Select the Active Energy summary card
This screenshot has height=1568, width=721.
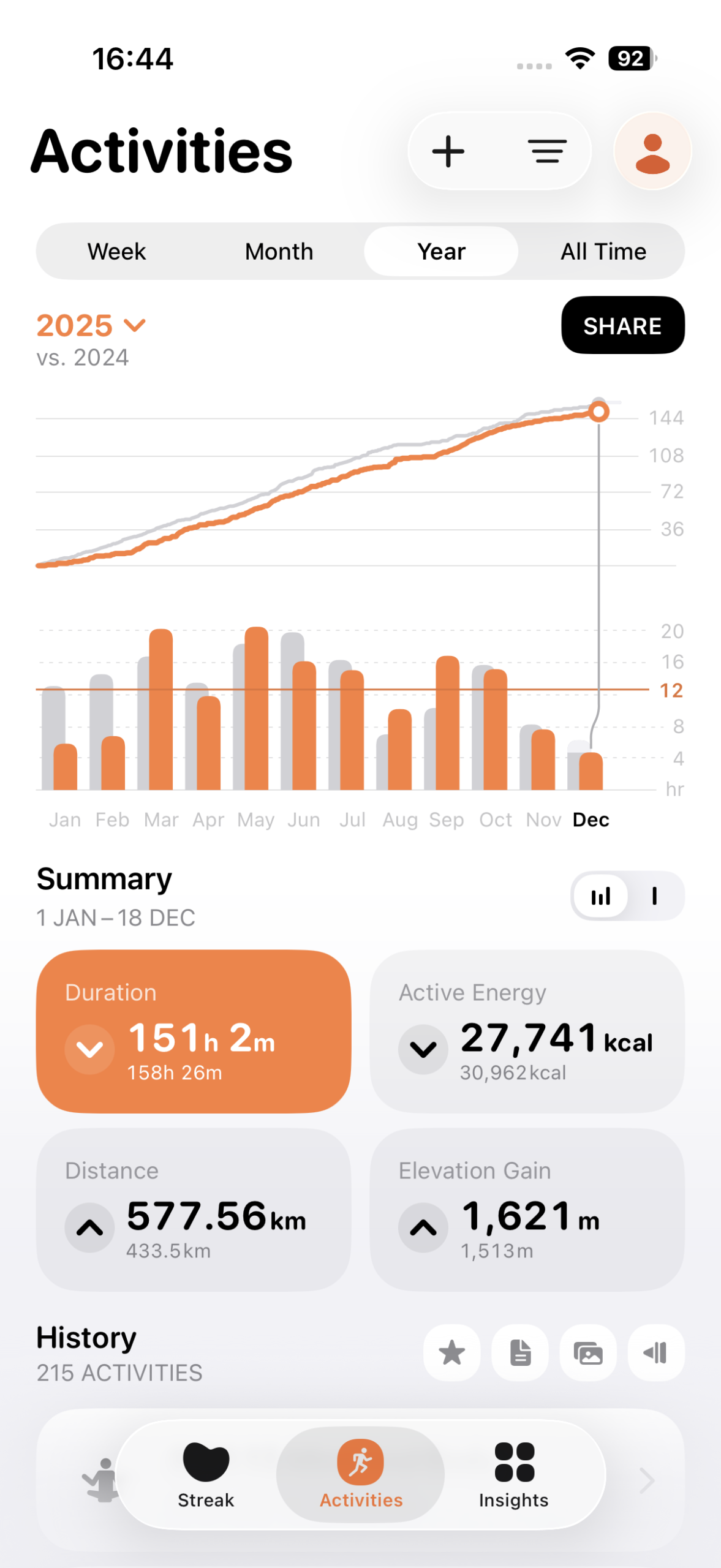click(527, 1031)
